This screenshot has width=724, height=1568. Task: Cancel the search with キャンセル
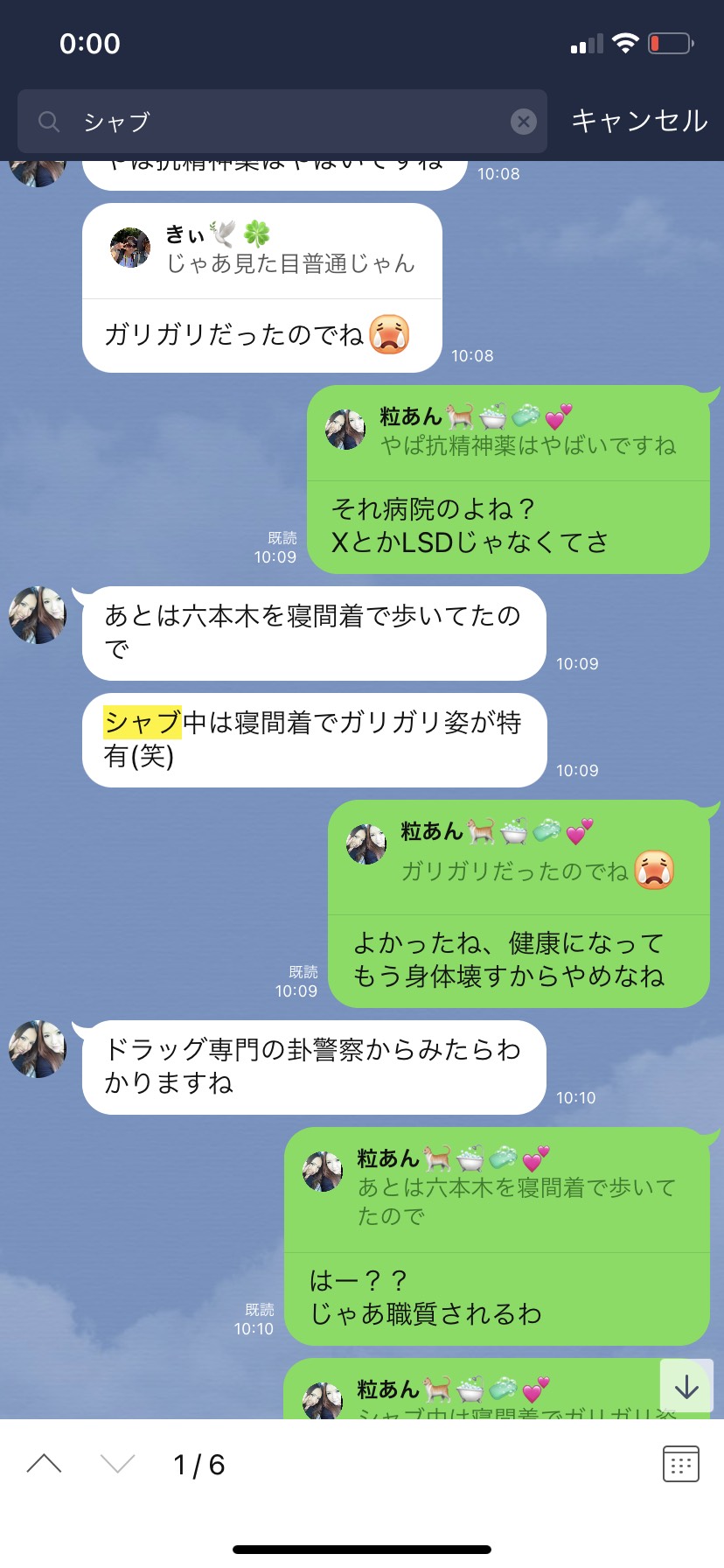pos(639,121)
